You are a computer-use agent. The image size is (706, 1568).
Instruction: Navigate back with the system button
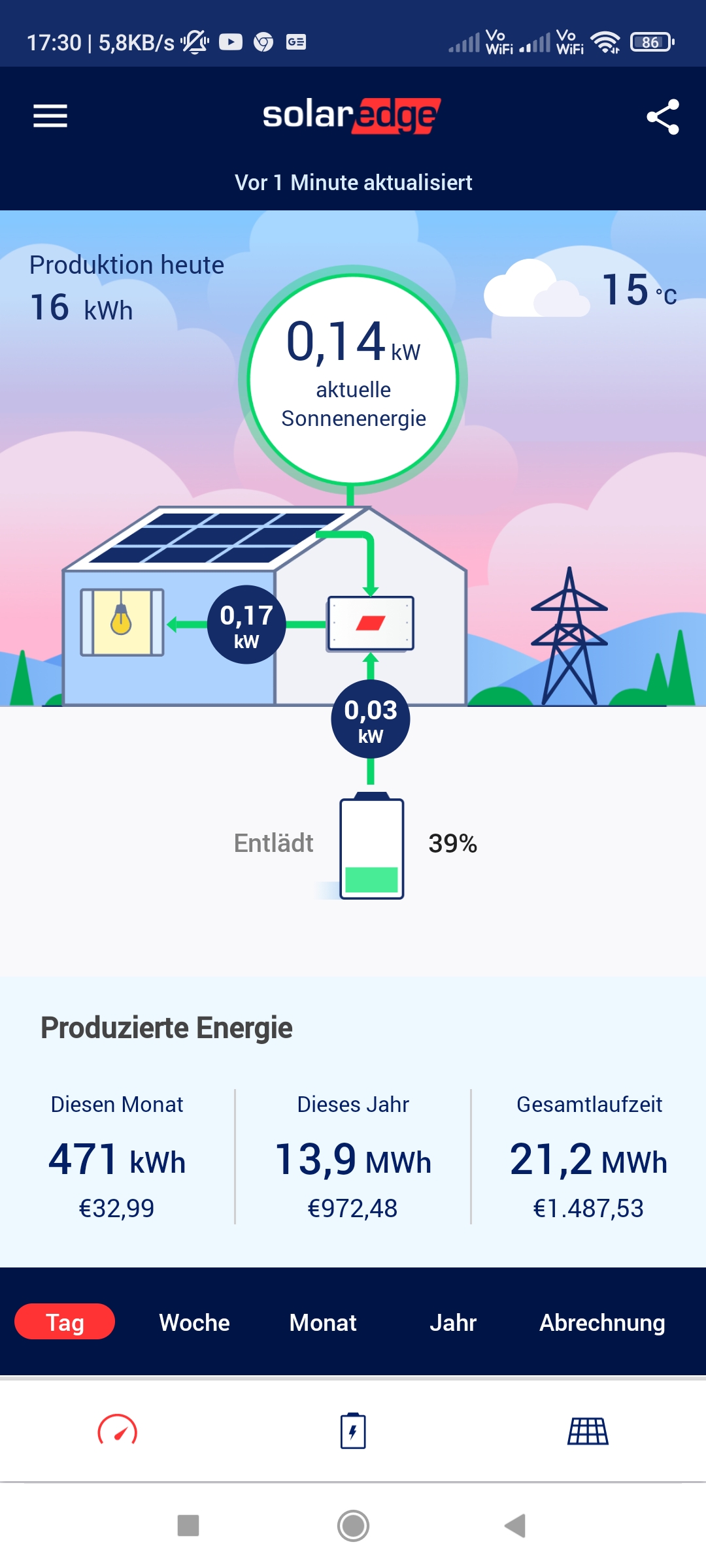pyautogui.click(x=515, y=1526)
